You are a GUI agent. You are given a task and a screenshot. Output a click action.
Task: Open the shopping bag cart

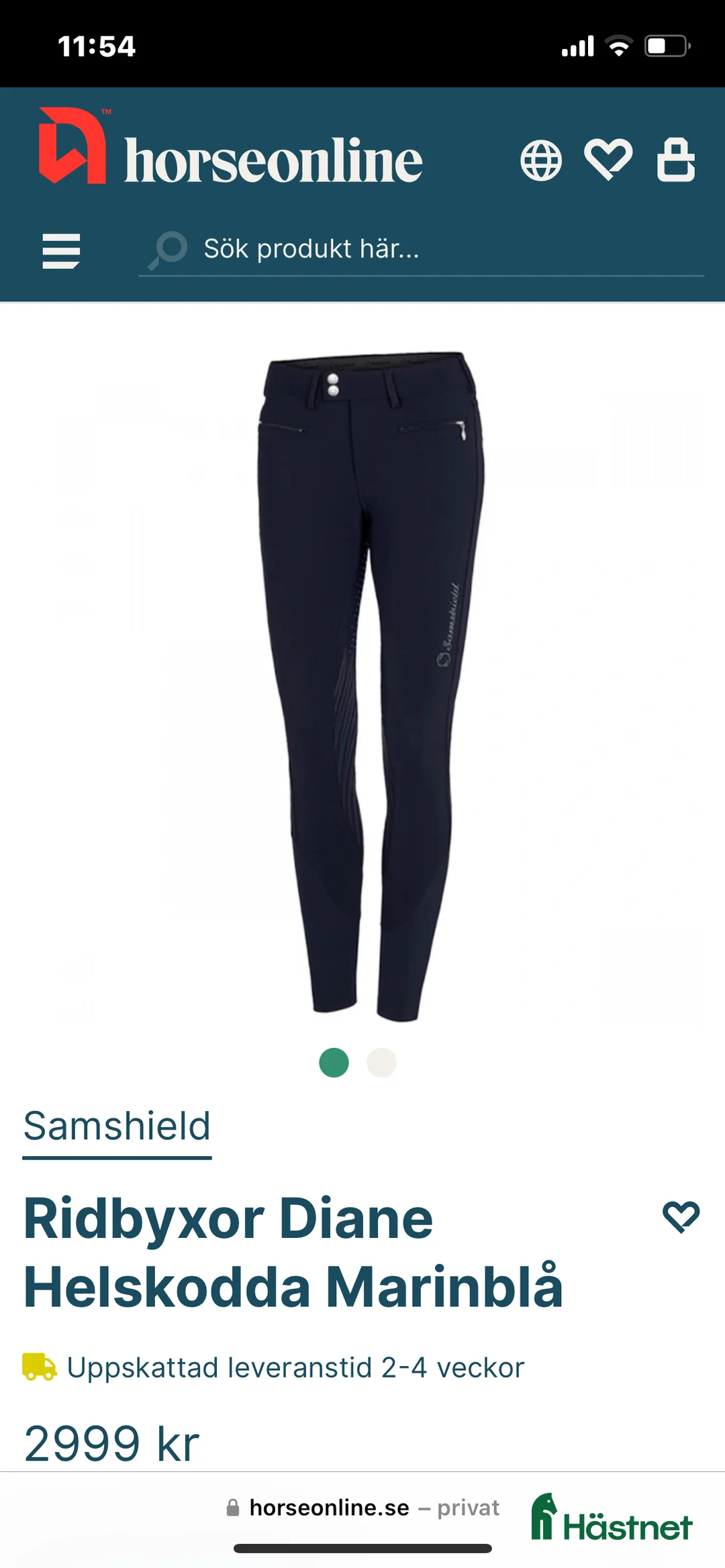click(675, 160)
